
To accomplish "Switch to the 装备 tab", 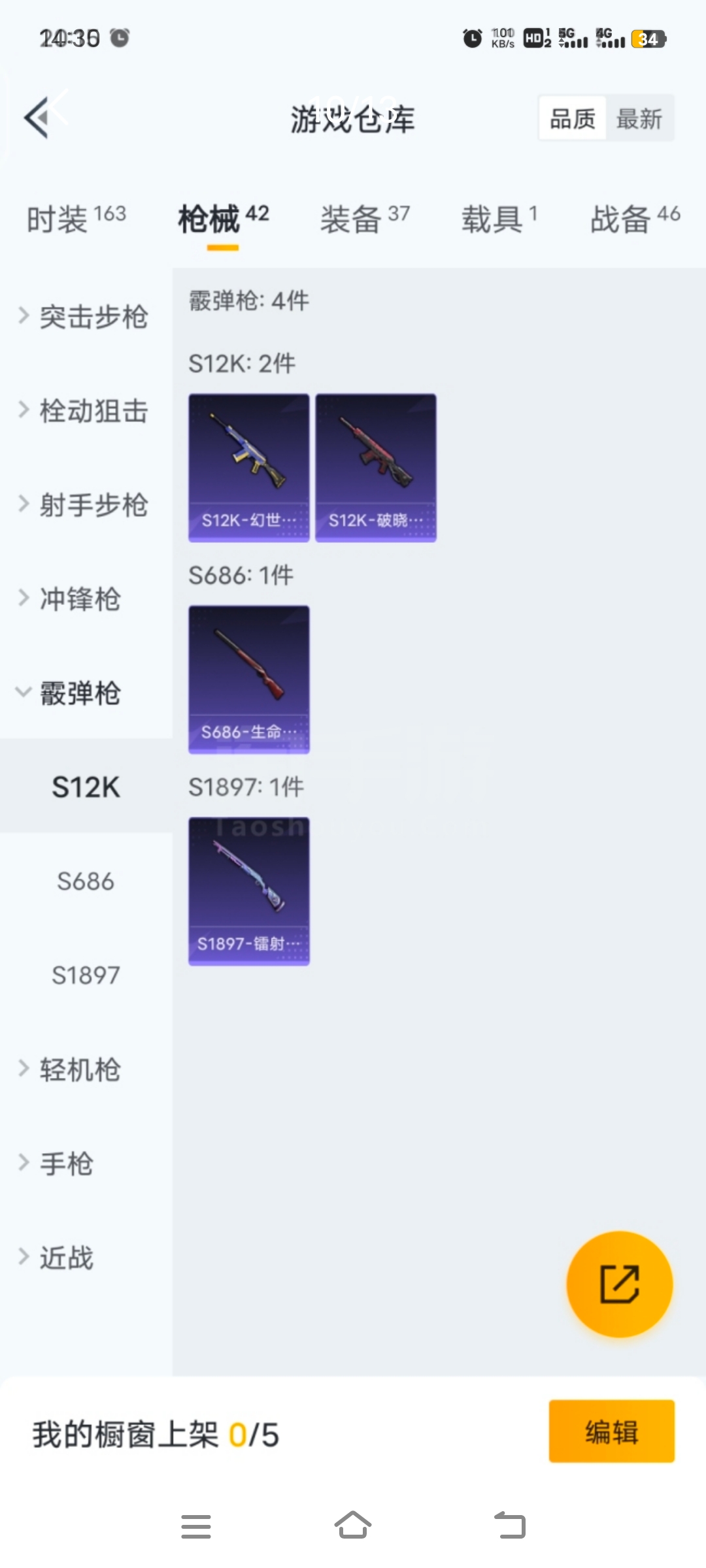I will click(365, 218).
